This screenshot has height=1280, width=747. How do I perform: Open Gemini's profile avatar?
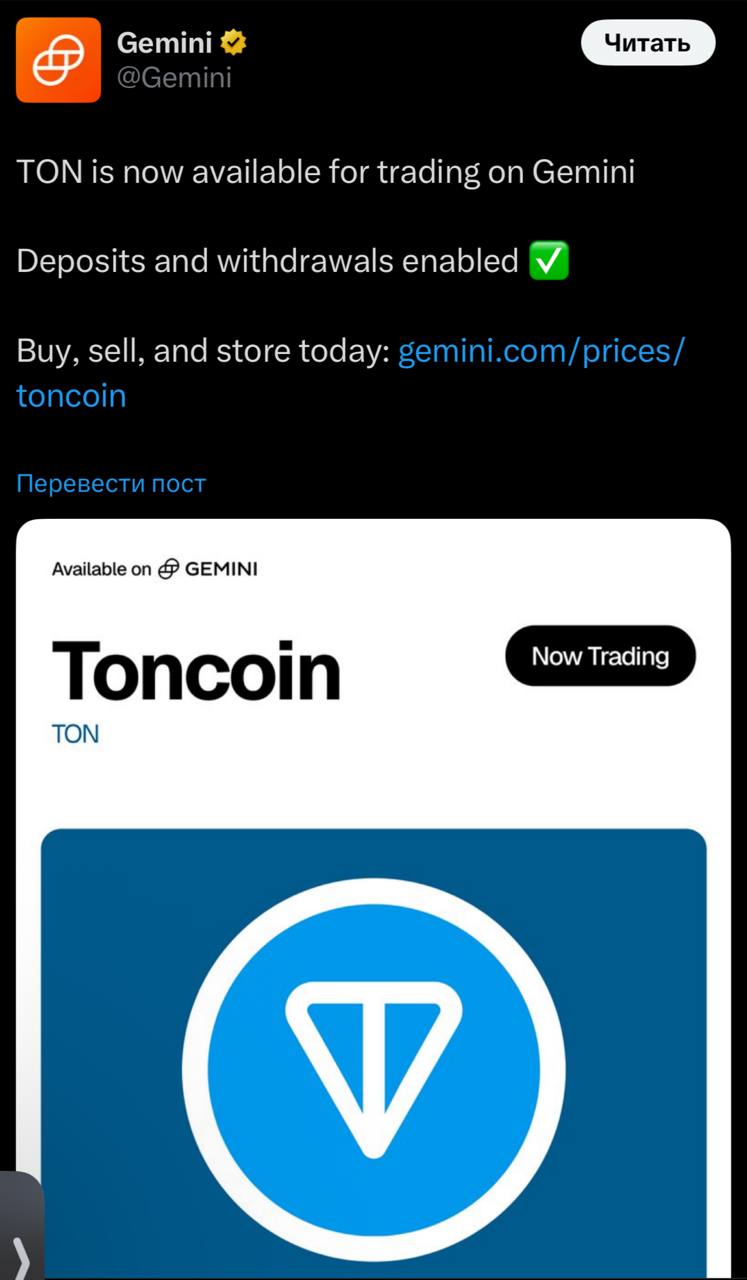pos(58,60)
